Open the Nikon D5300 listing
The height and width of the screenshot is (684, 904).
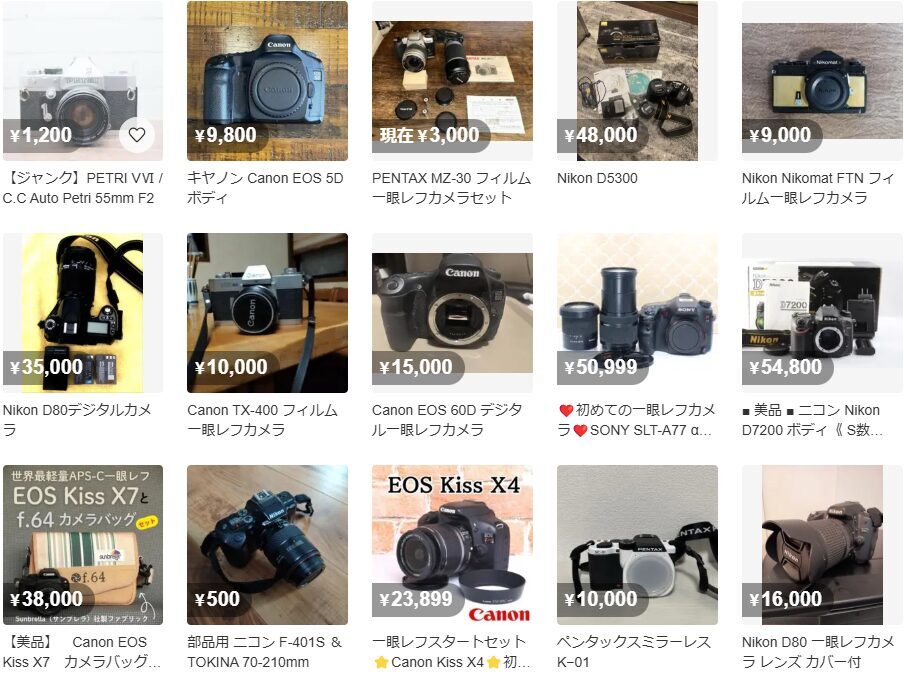pyautogui.click(x=637, y=80)
